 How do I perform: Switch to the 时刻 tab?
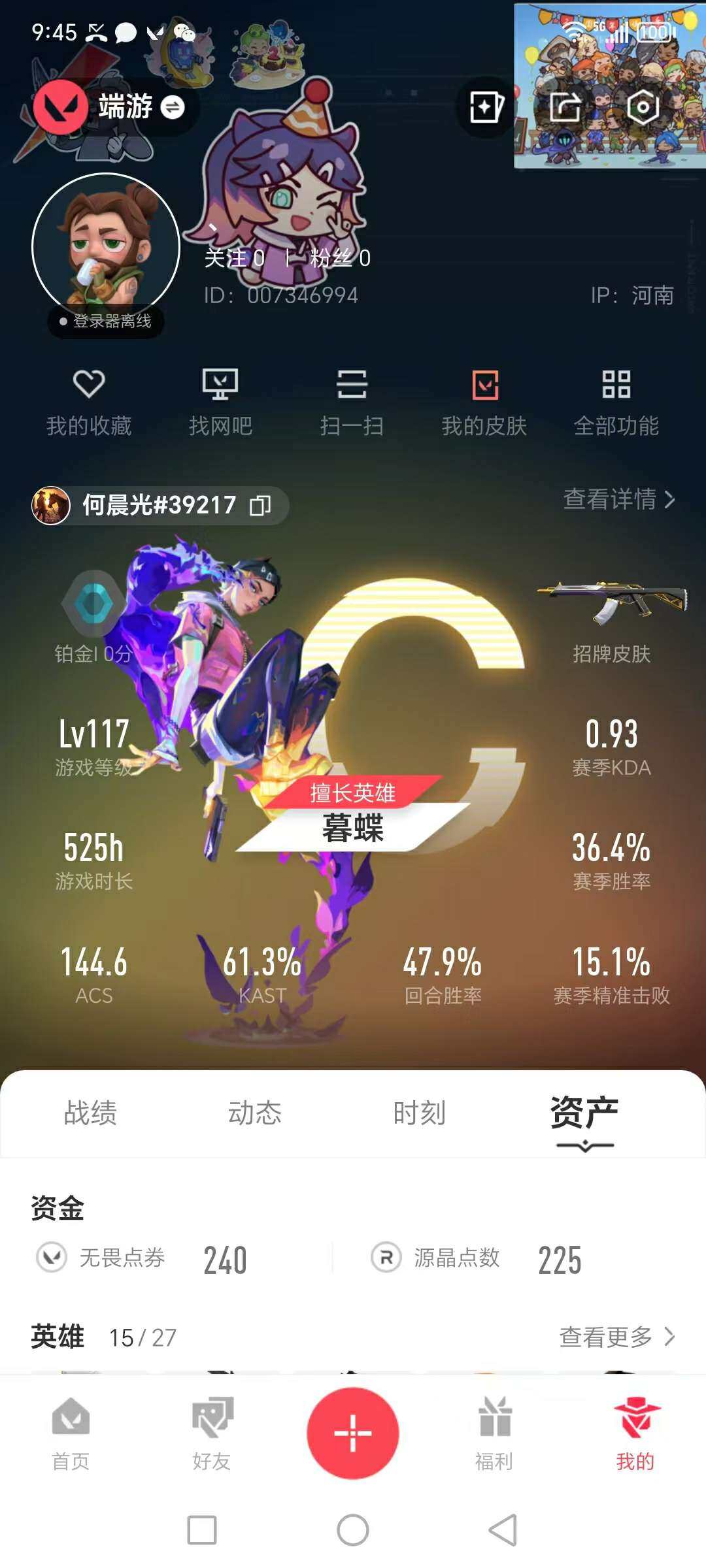tap(419, 1113)
